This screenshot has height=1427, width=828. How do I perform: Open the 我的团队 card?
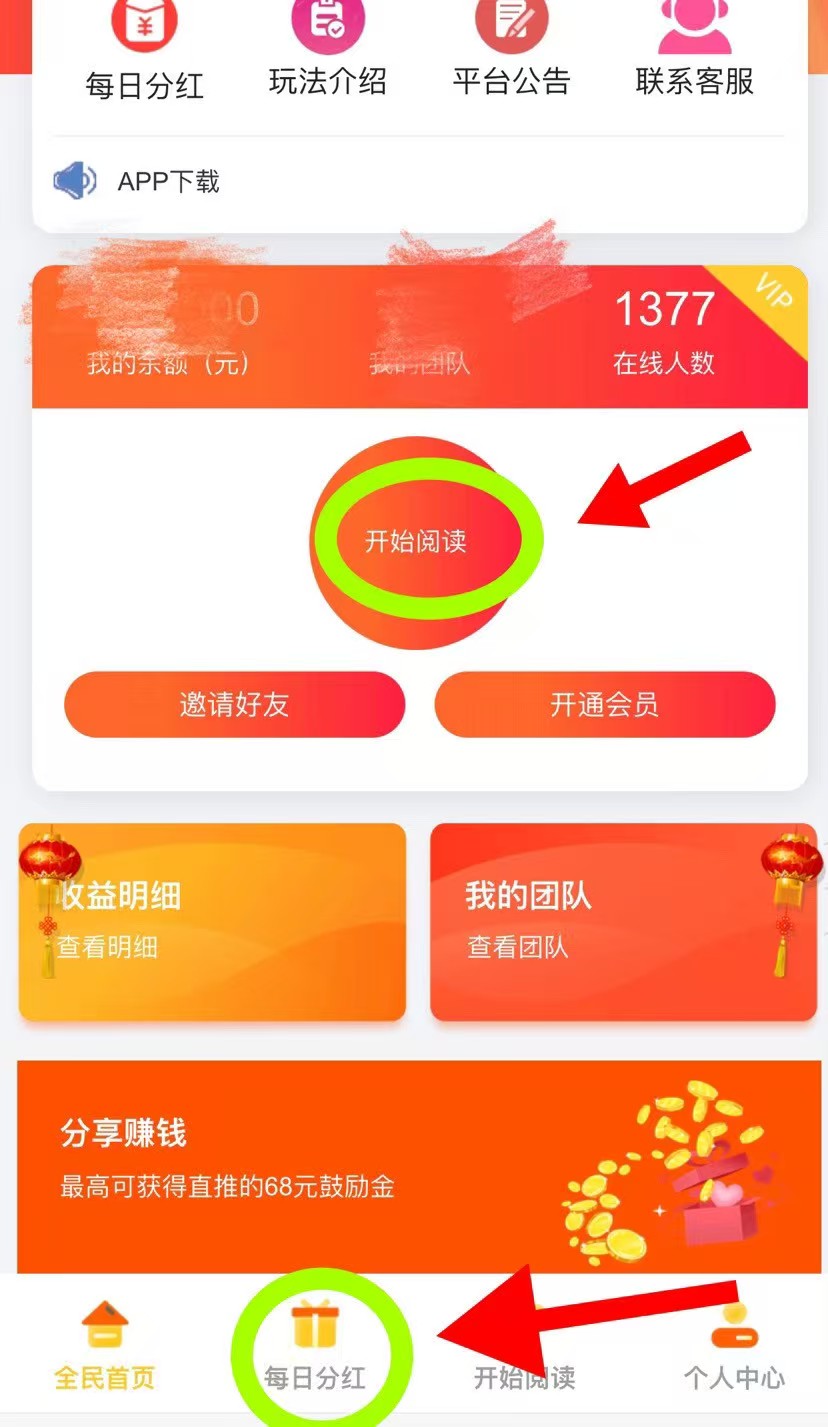pyautogui.click(x=624, y=922)
